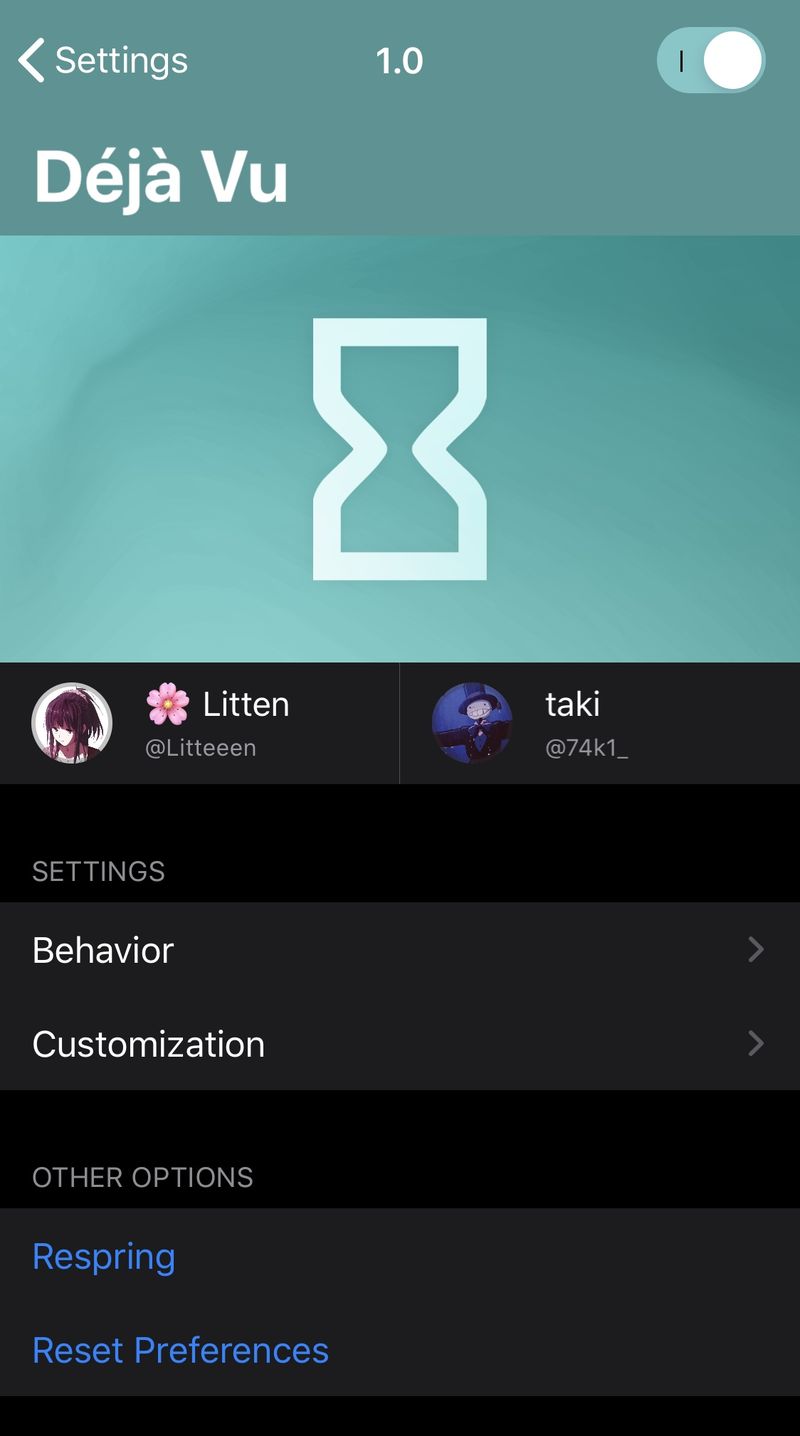Go back to Settings
The width and height of the screenshot is (800, 1436).
point(103,61)
